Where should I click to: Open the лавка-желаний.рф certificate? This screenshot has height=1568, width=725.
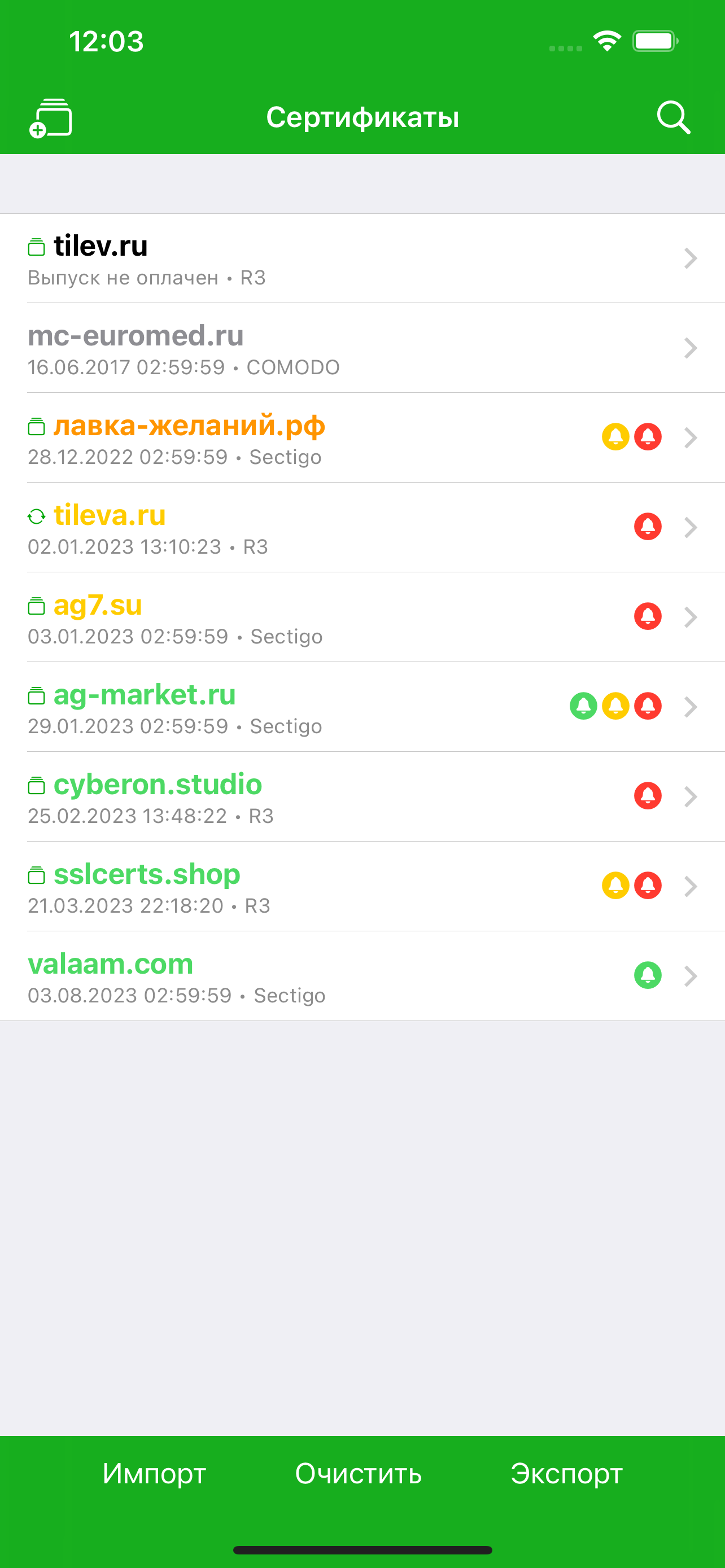click(362, 437)
